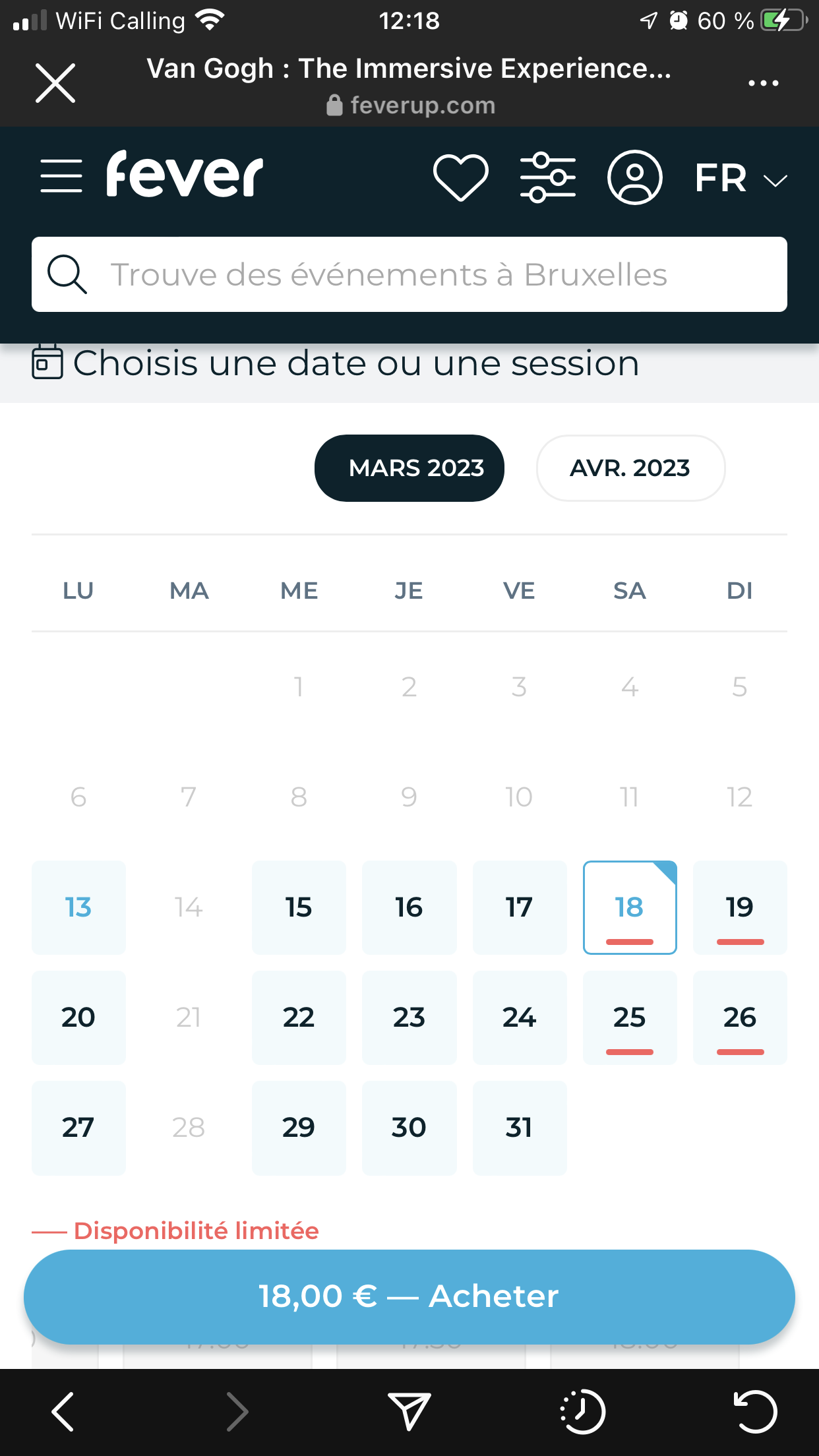819x1456 pixels.
Task: Tap the Bruxelles events search field
Action: [409, 274]
